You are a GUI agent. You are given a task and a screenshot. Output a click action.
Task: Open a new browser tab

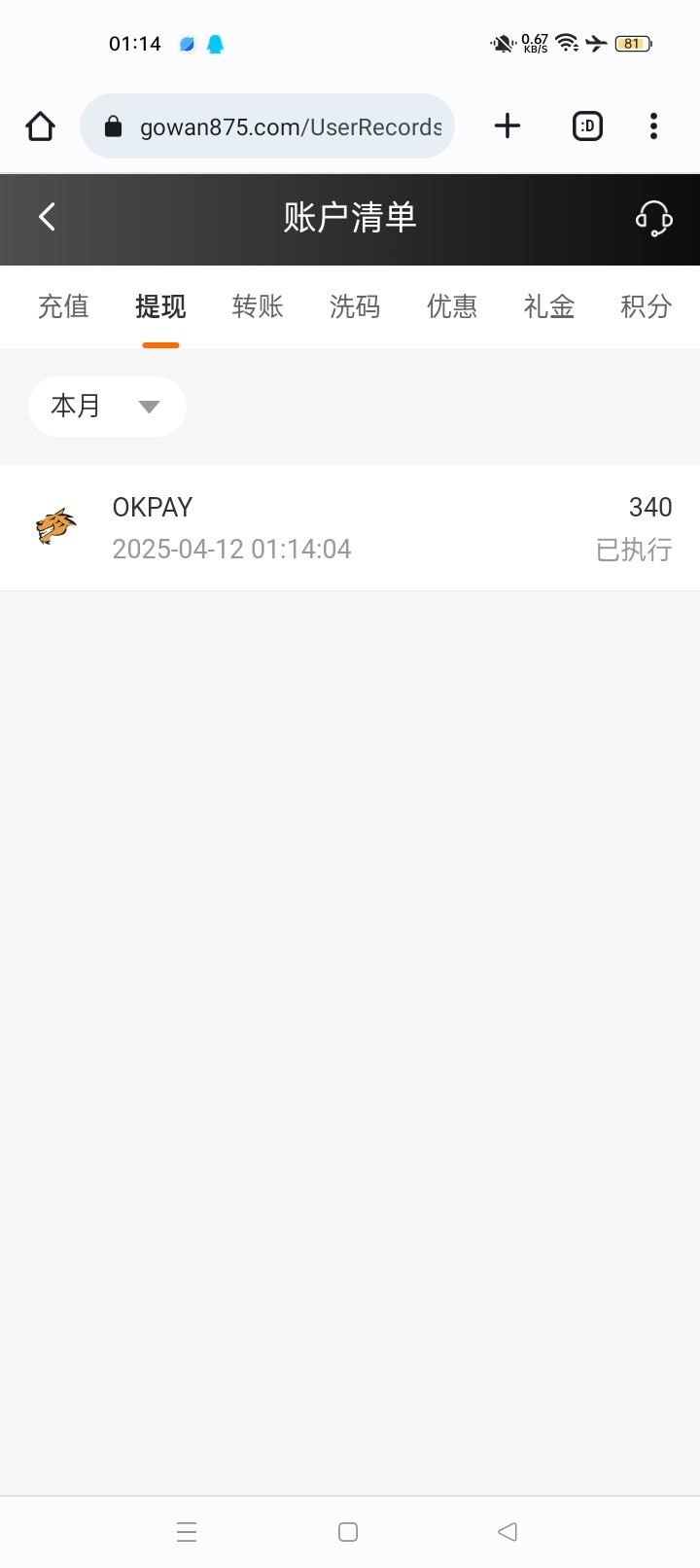tap(507, 126)
